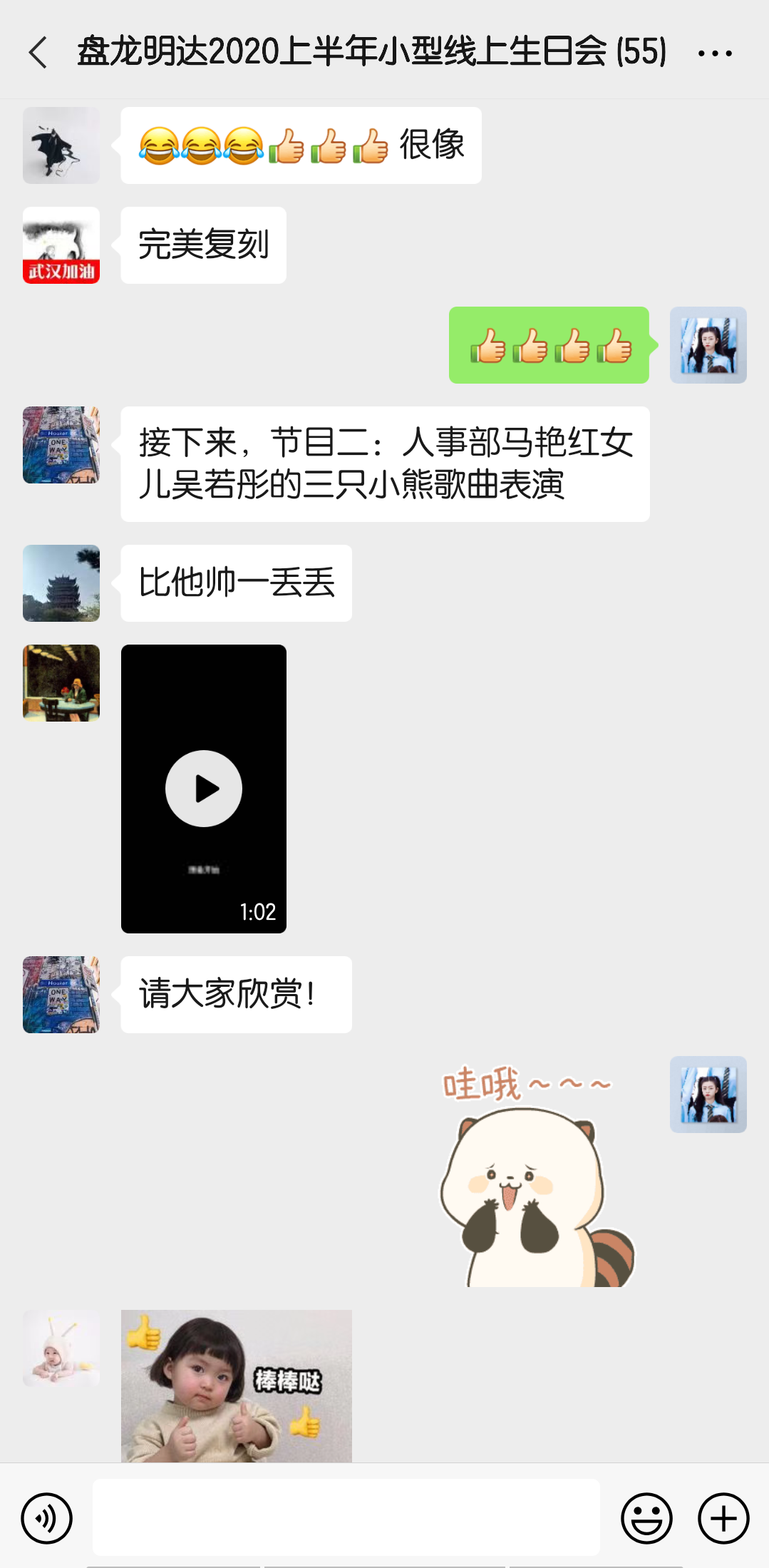Open the video sender's avatar
Screen dimensions: 769x1568
(61, 683)
